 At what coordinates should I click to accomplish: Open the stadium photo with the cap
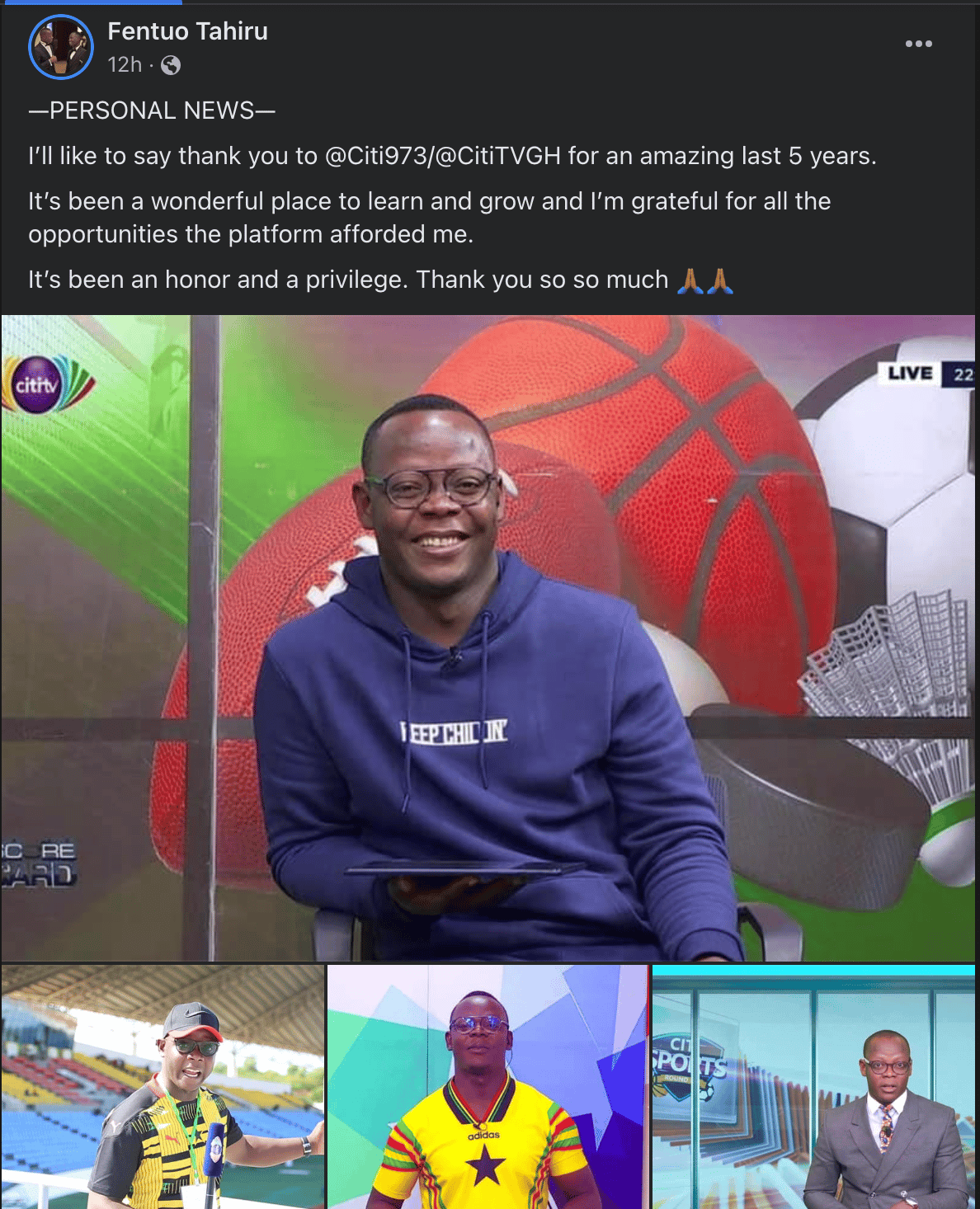pos(163,1086)
